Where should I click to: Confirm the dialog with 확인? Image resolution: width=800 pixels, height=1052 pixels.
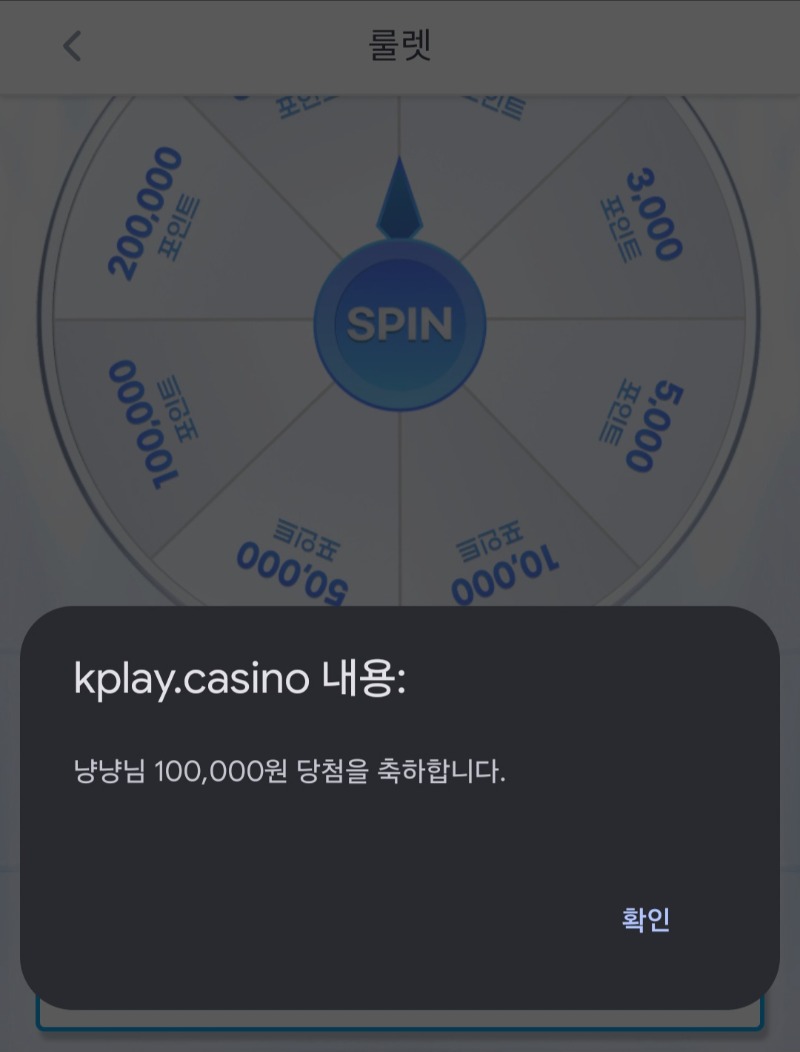(645, 919)
